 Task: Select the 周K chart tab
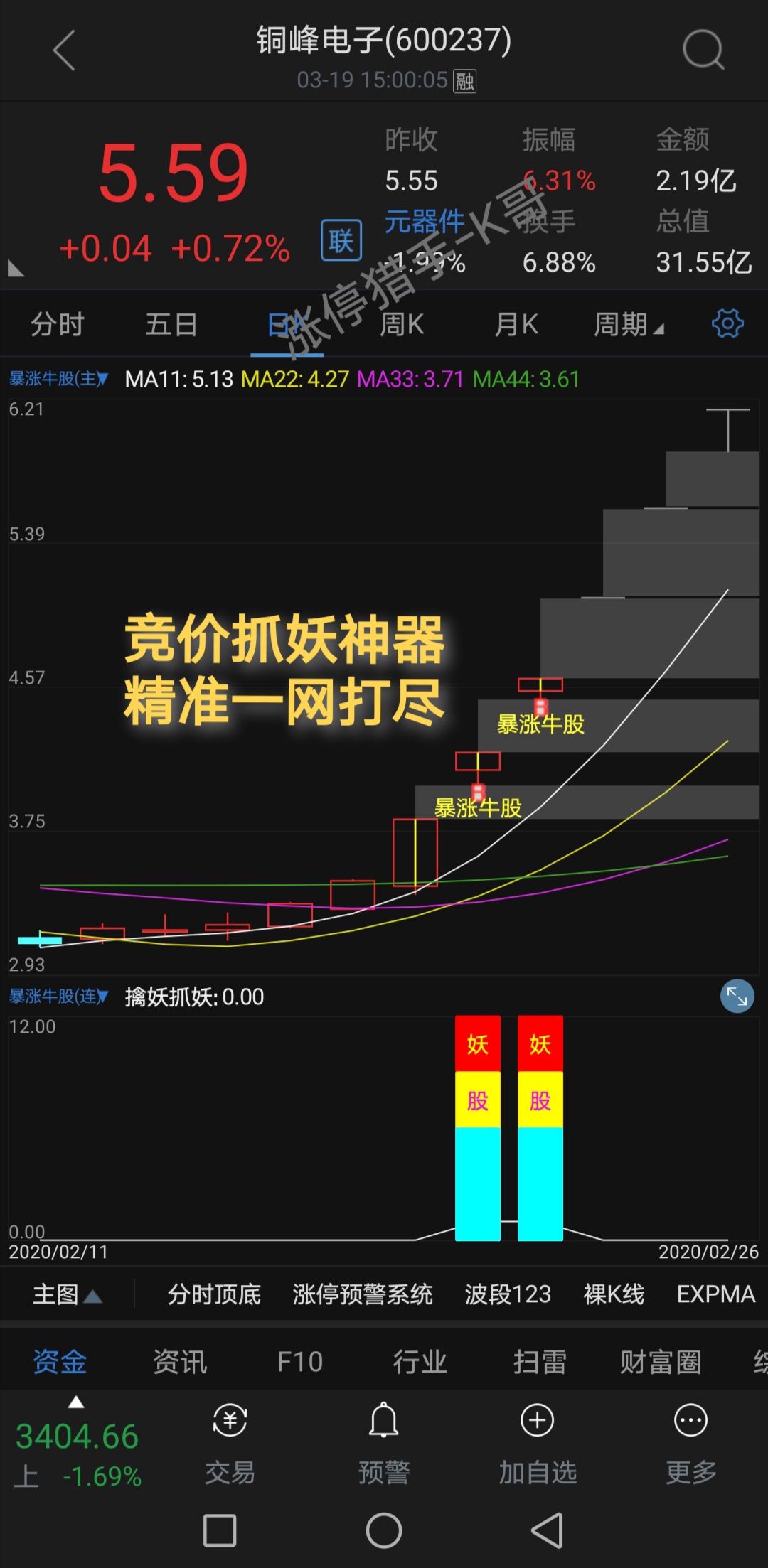[x=402, y=325]
